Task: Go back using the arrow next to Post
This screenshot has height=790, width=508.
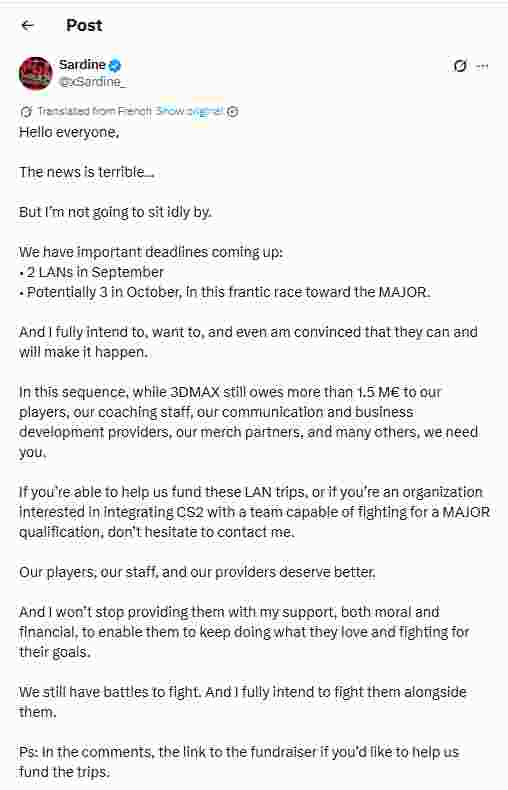Action: (27, 25)
